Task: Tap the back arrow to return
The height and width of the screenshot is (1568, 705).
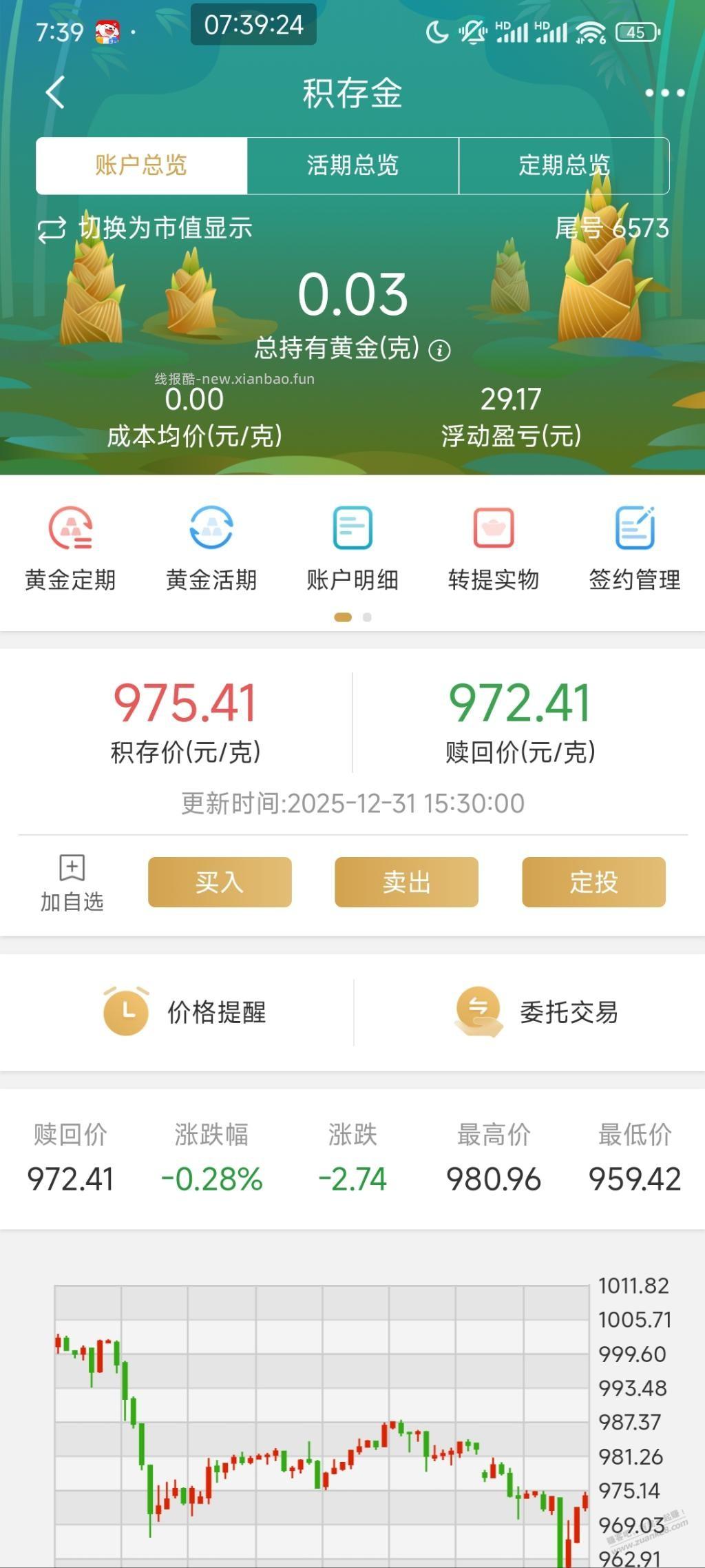Action: click(54, 93)
